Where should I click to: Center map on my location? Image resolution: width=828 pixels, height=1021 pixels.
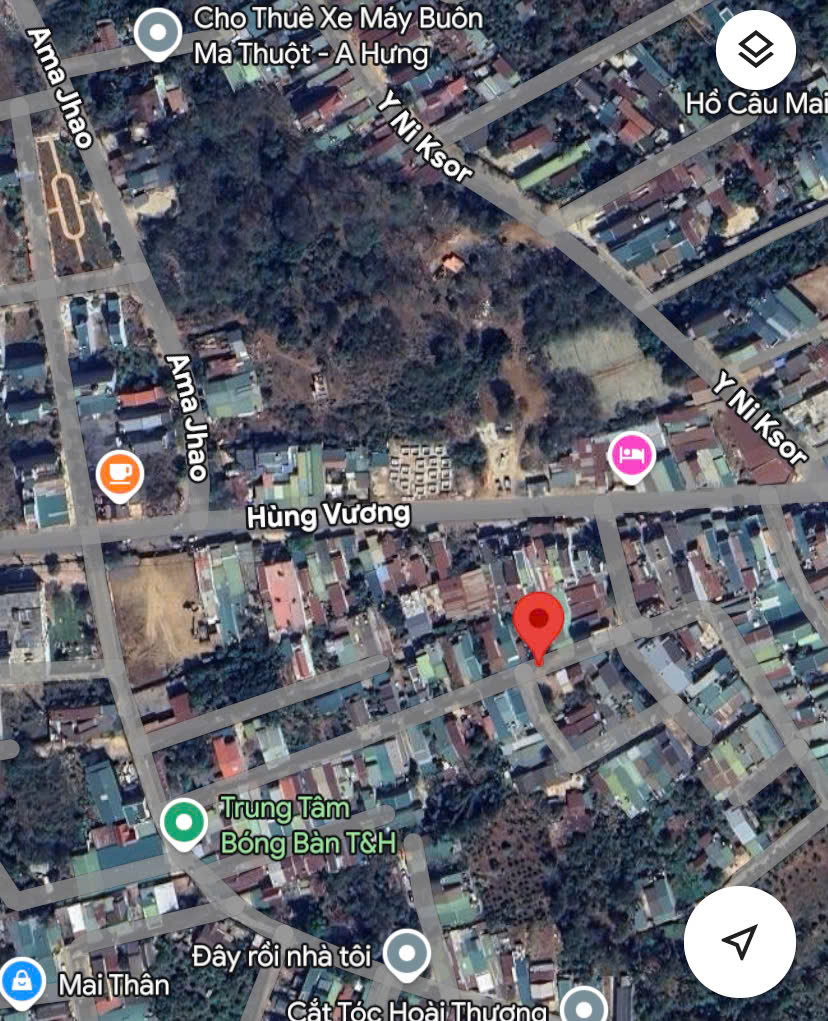coord(739,940)
